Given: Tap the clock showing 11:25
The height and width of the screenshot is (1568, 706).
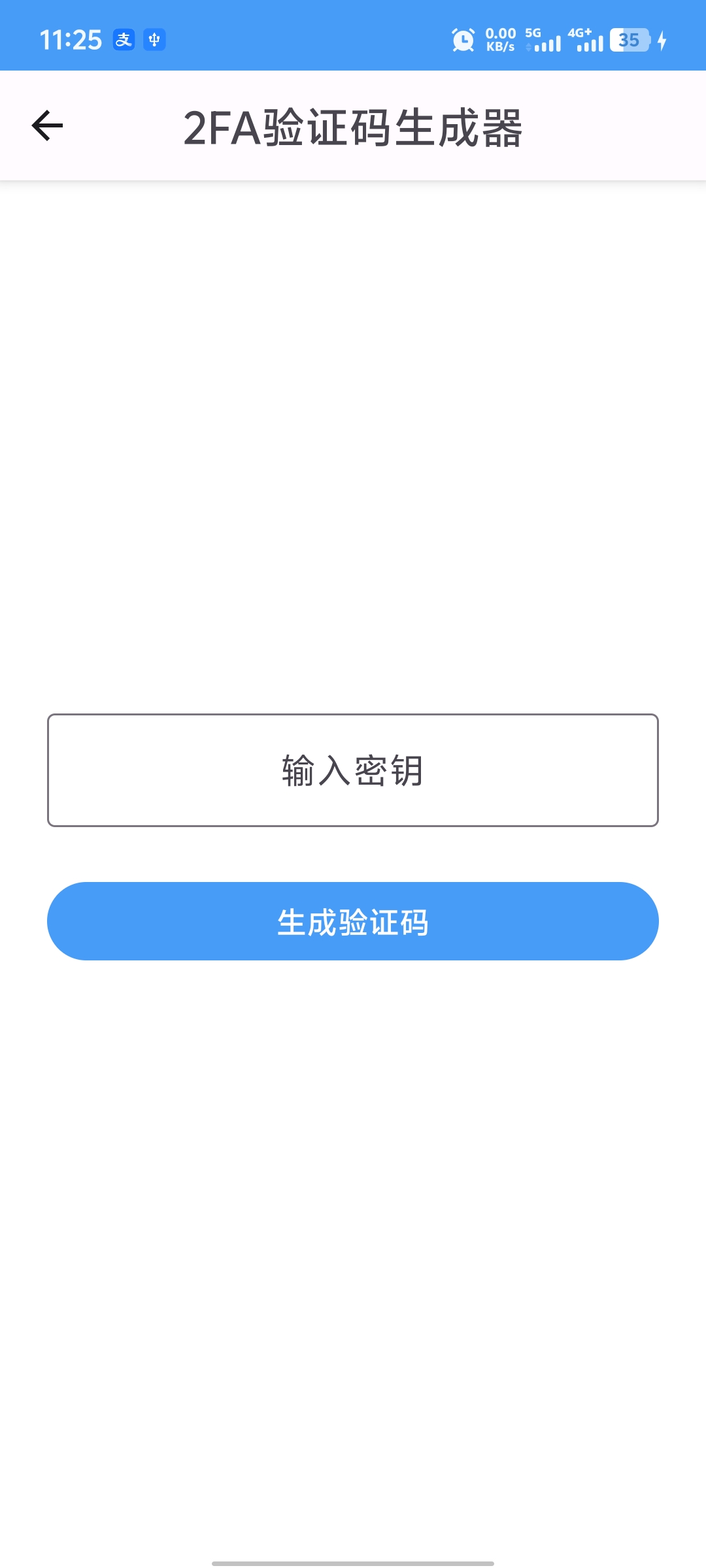Looking at the screenshot, I should click(x=73, y=39).
